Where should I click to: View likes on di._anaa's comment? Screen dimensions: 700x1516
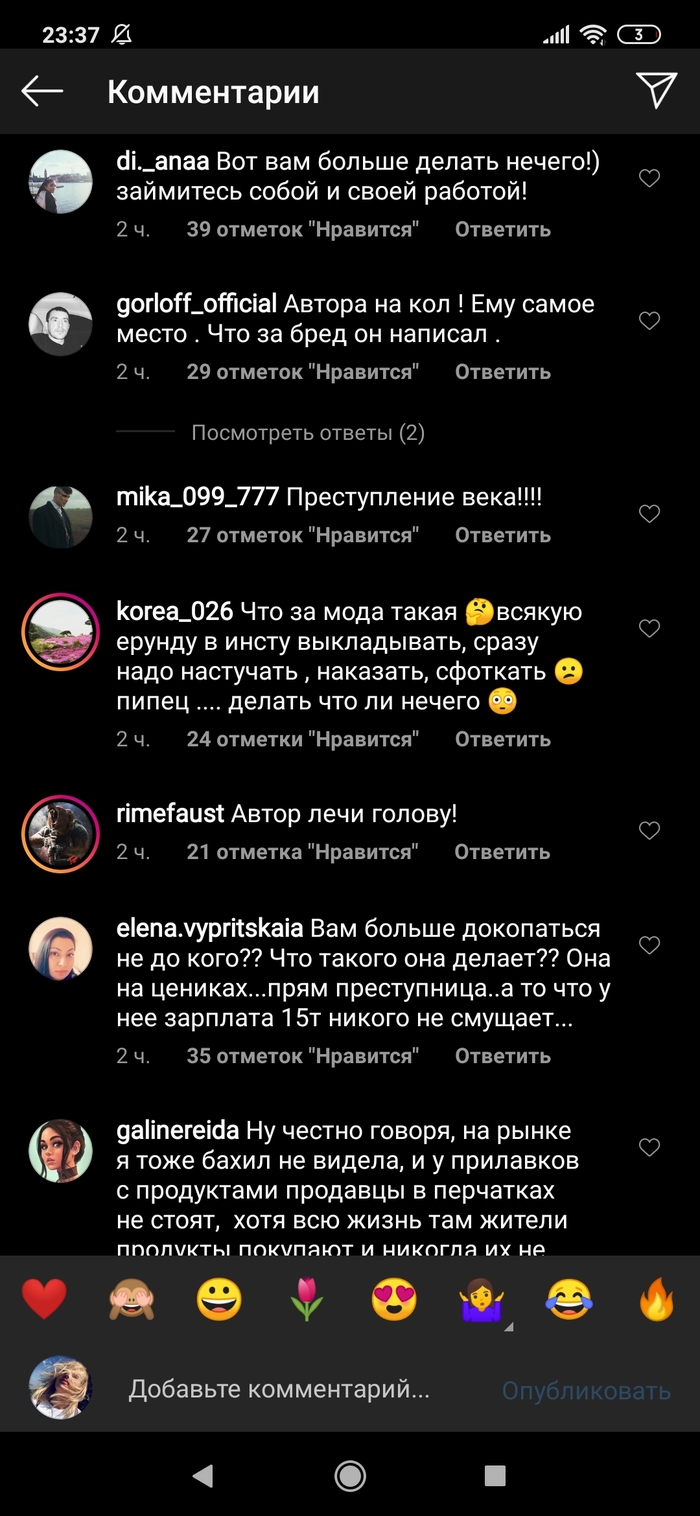(302, 229)
